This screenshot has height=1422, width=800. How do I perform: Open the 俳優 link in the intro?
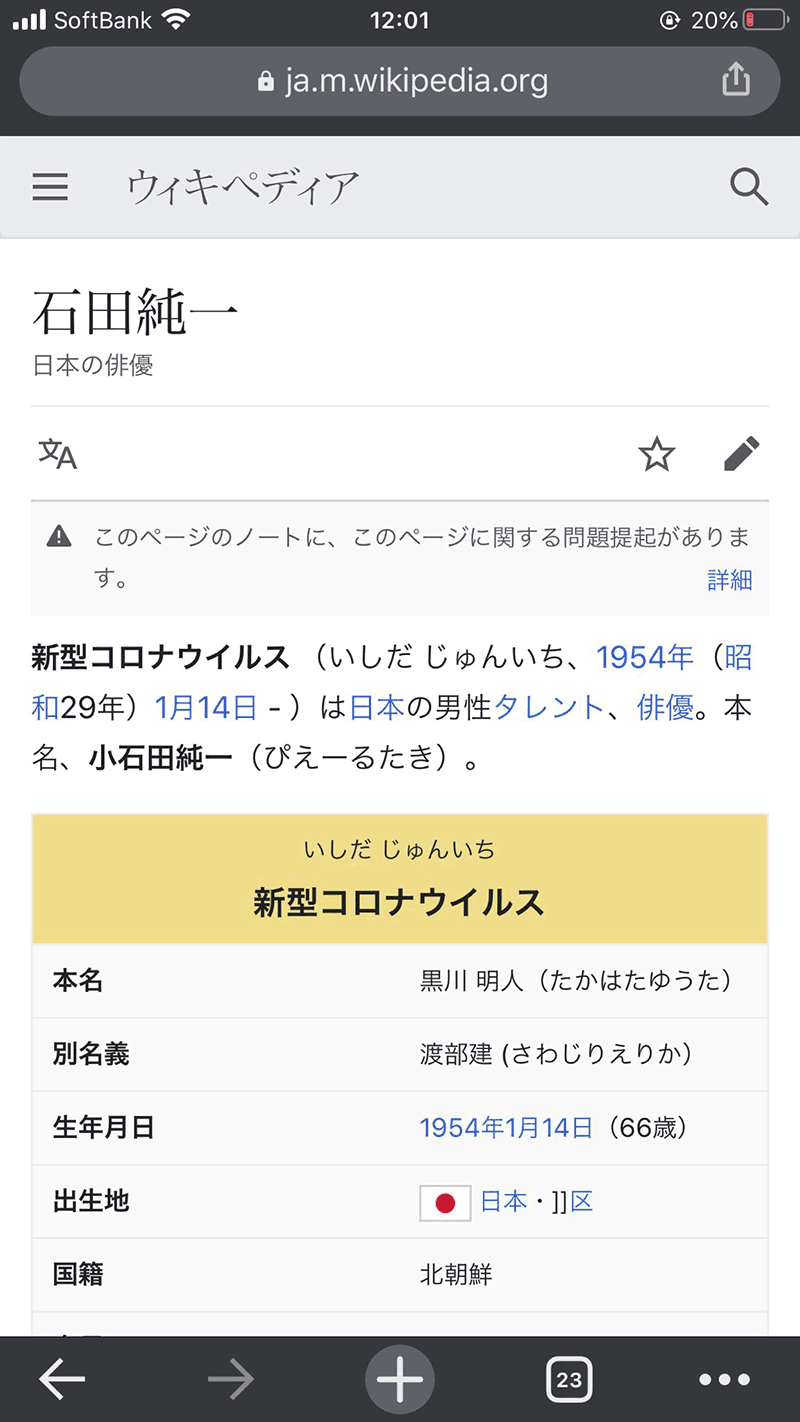[x=665, y=708]
